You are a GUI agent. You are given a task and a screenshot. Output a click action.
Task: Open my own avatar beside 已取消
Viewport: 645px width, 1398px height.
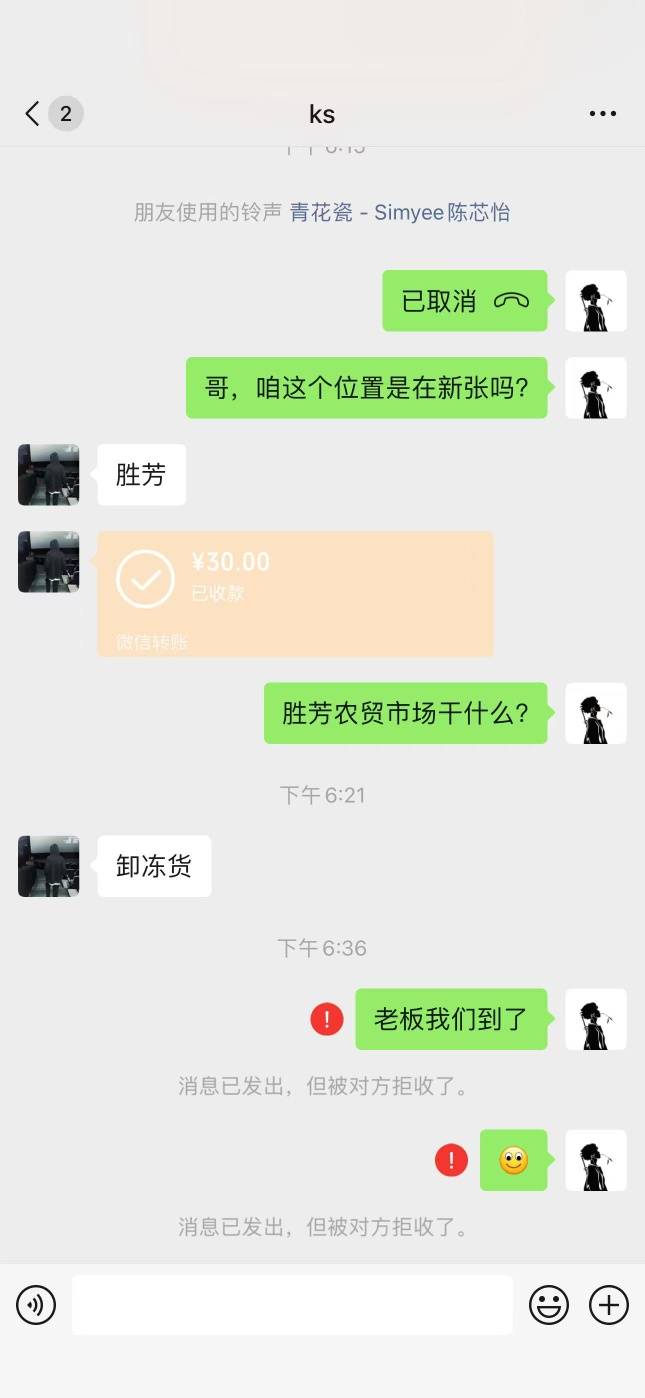click(x=596, y=301)
